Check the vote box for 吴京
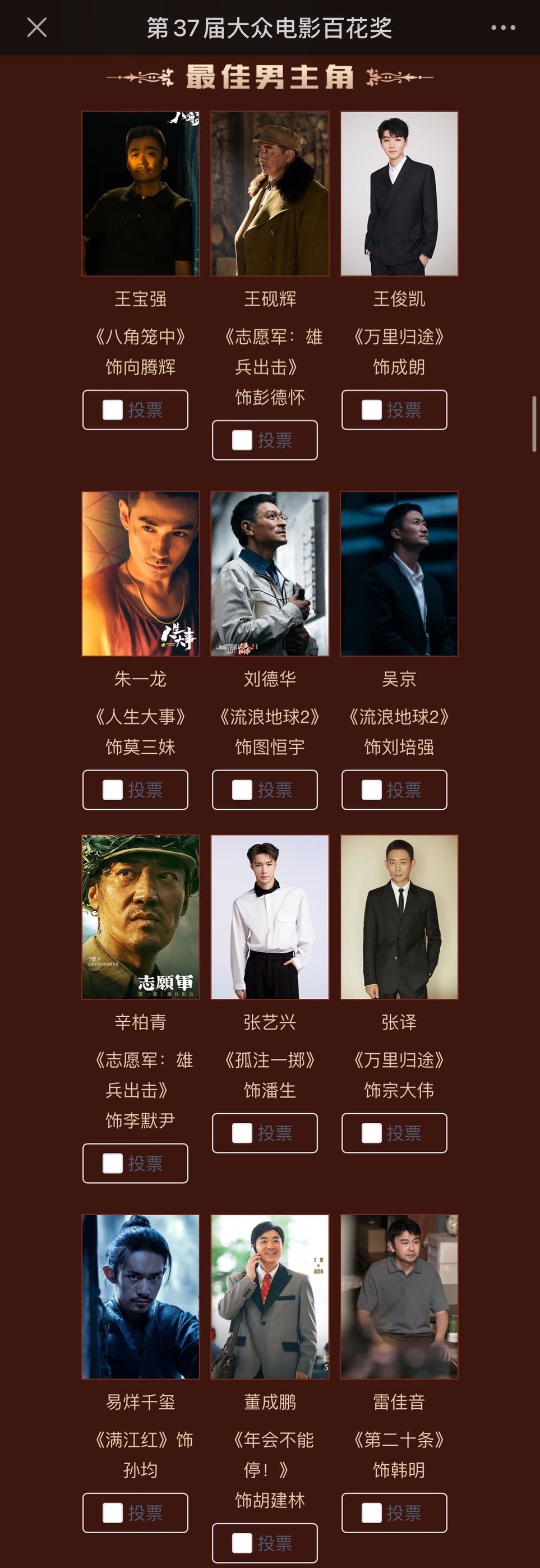 click(372, 790)
